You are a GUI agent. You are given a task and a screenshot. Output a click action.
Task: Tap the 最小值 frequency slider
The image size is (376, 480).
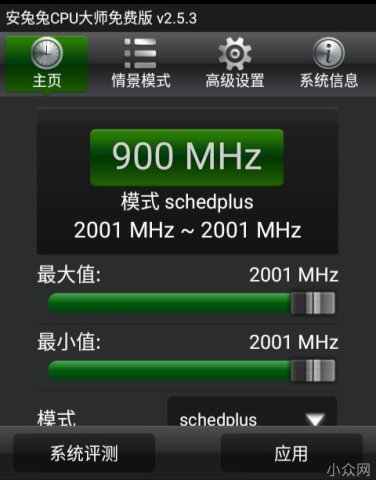[192, 370]
